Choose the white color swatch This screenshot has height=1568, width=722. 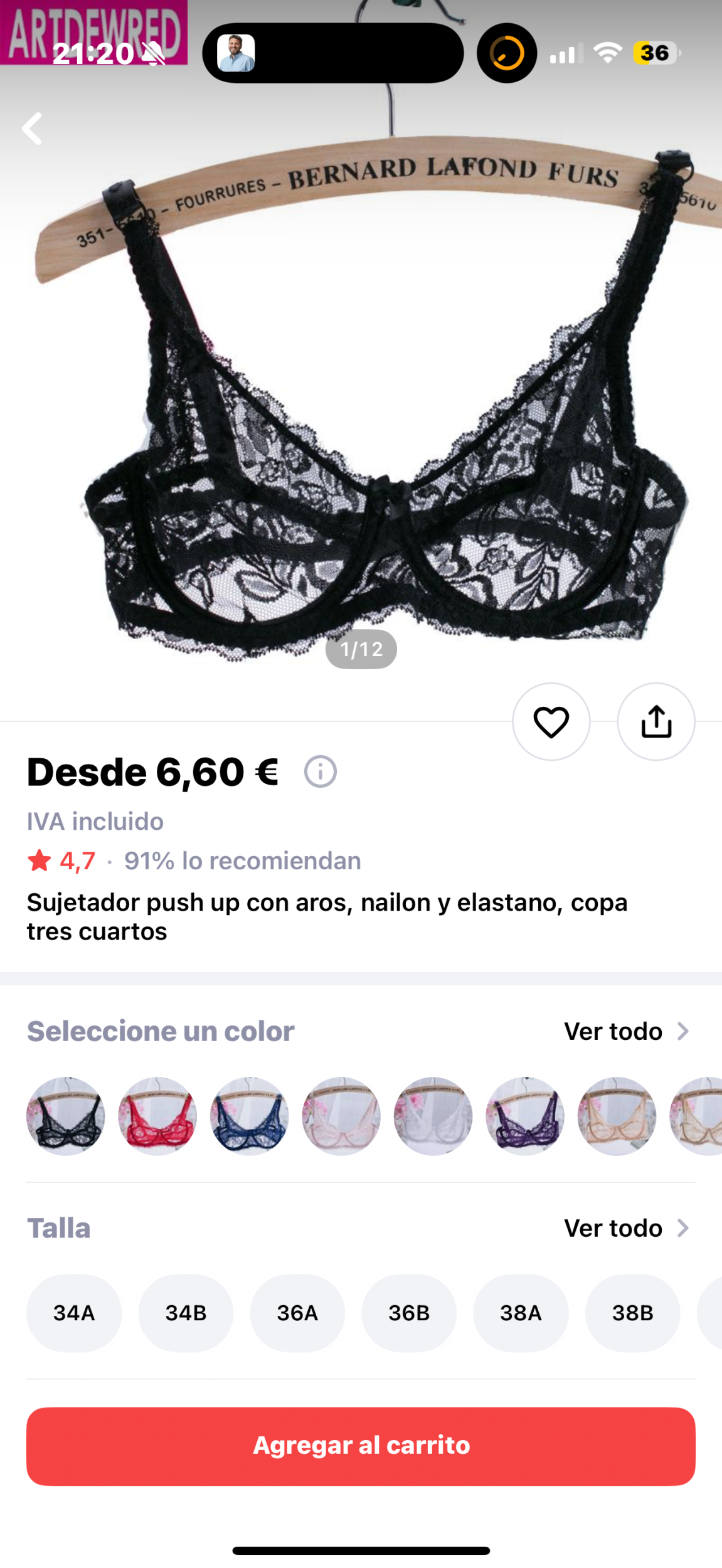pos(433,1116)
